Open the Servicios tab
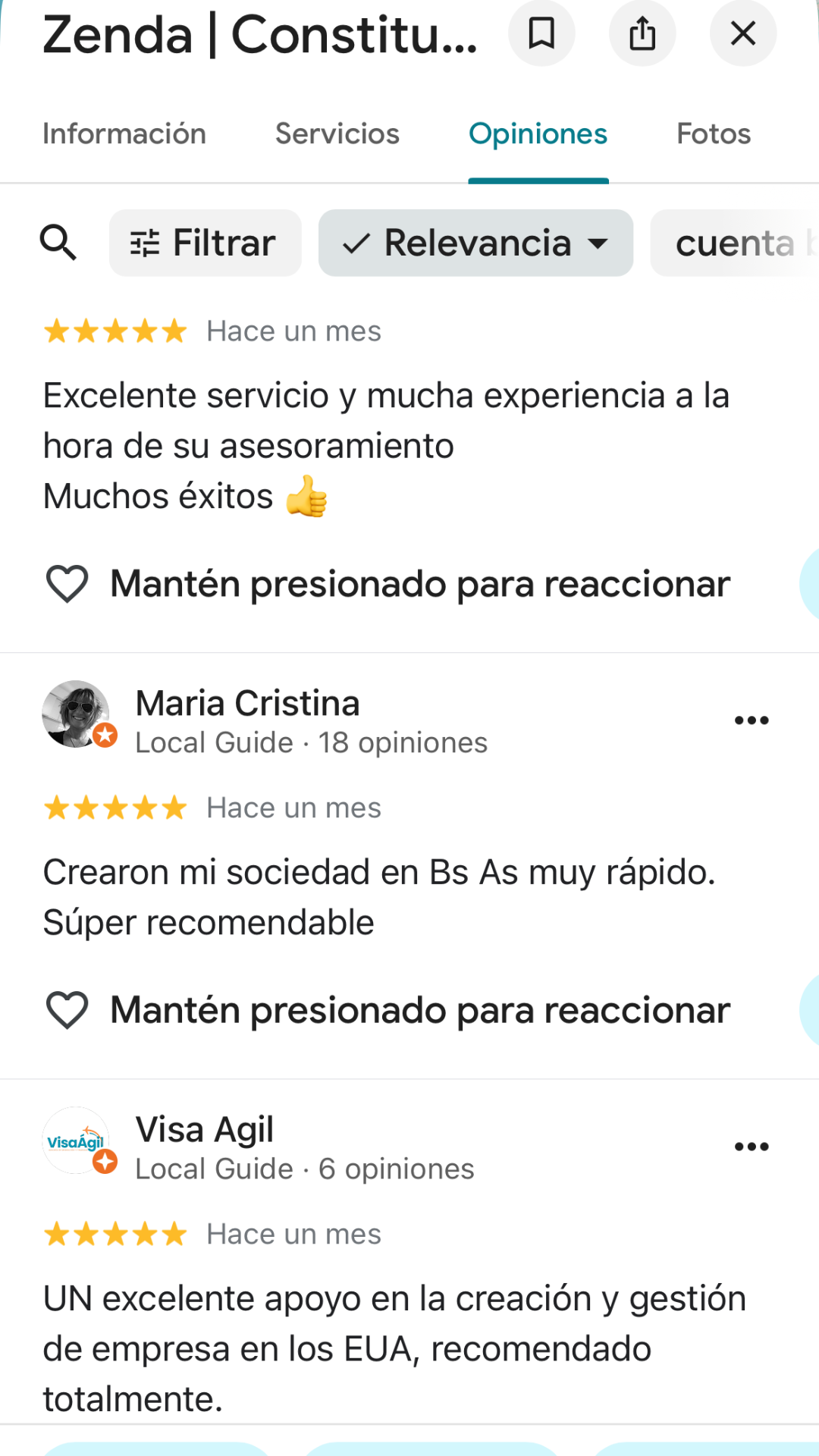This screenshot has width=819, height=1456. point(337,133)
